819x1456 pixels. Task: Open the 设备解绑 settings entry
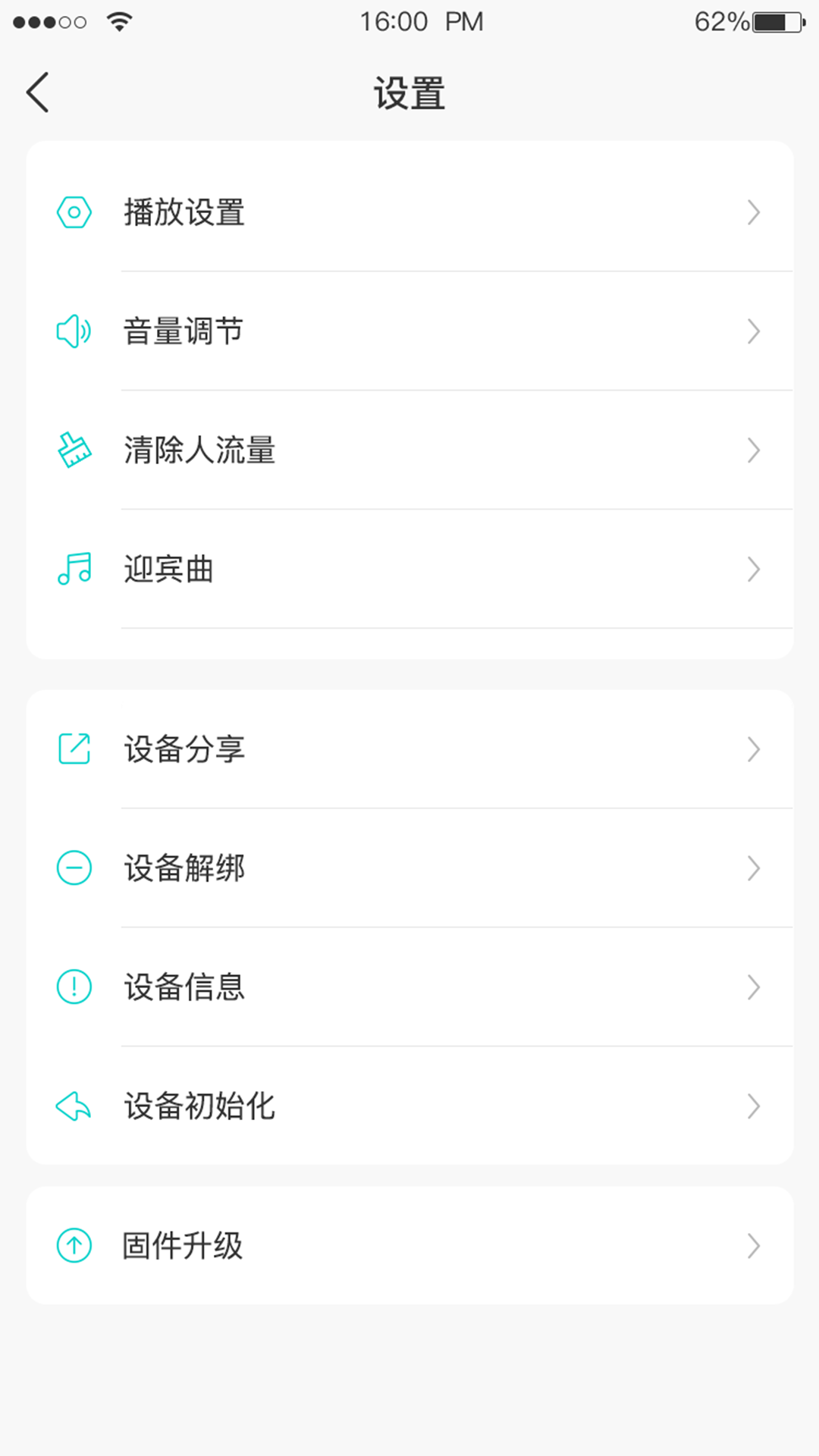click(409, 868)
